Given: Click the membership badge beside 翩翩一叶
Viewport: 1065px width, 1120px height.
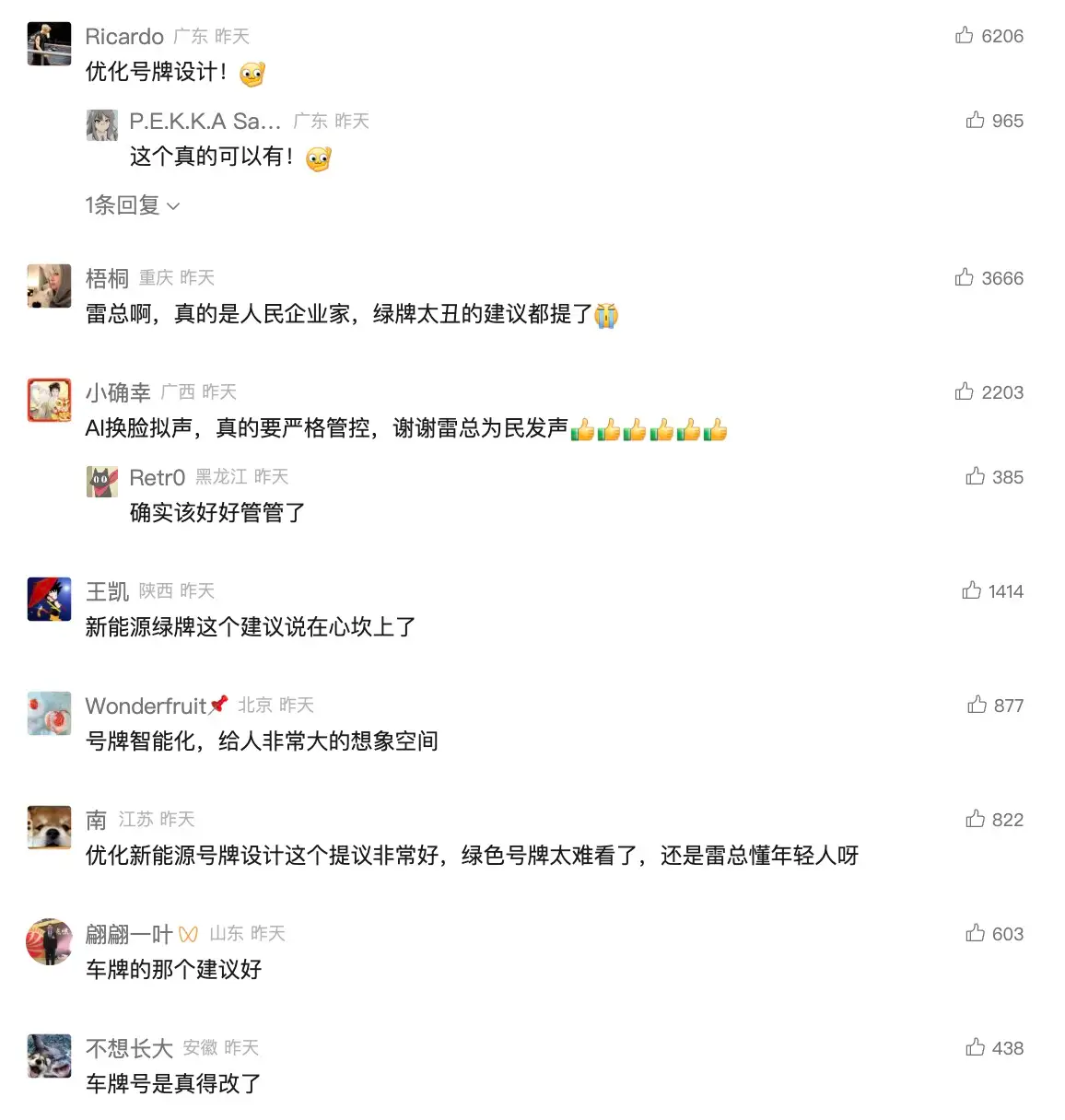Looking at the screenshot, I should coord(189,932).
